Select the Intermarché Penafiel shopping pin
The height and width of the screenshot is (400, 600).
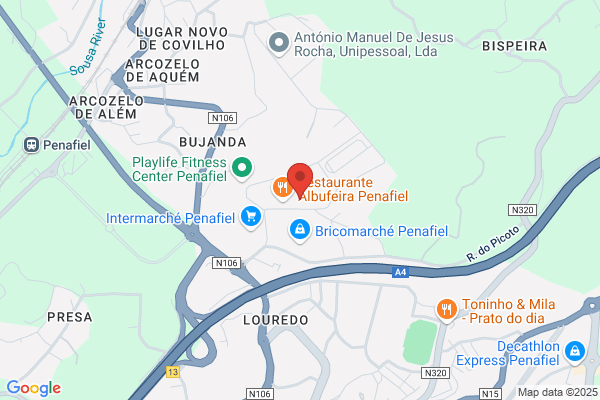251,217
